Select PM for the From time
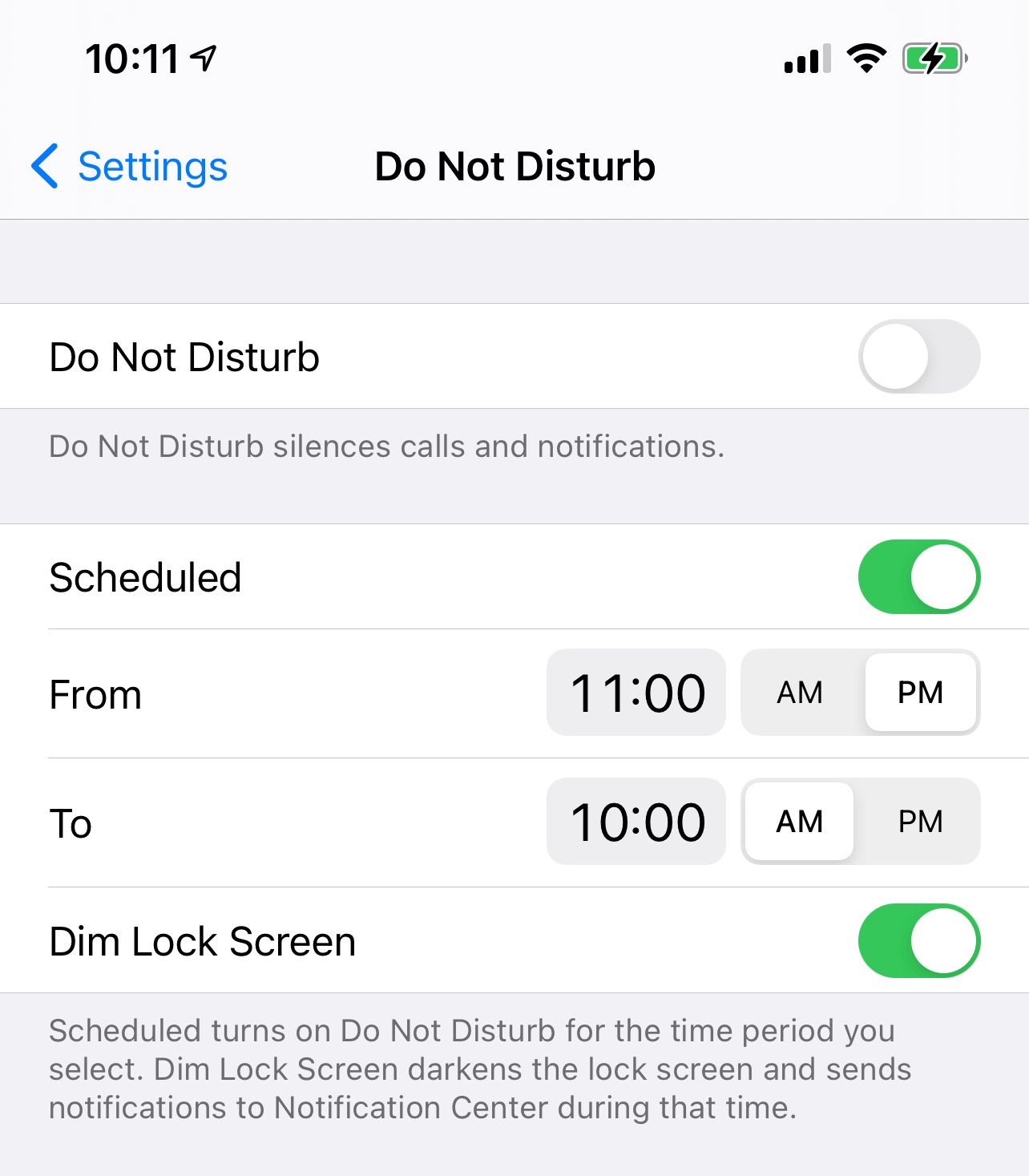This screenshot has height=1176, width=1029. (x=920, y=693)
